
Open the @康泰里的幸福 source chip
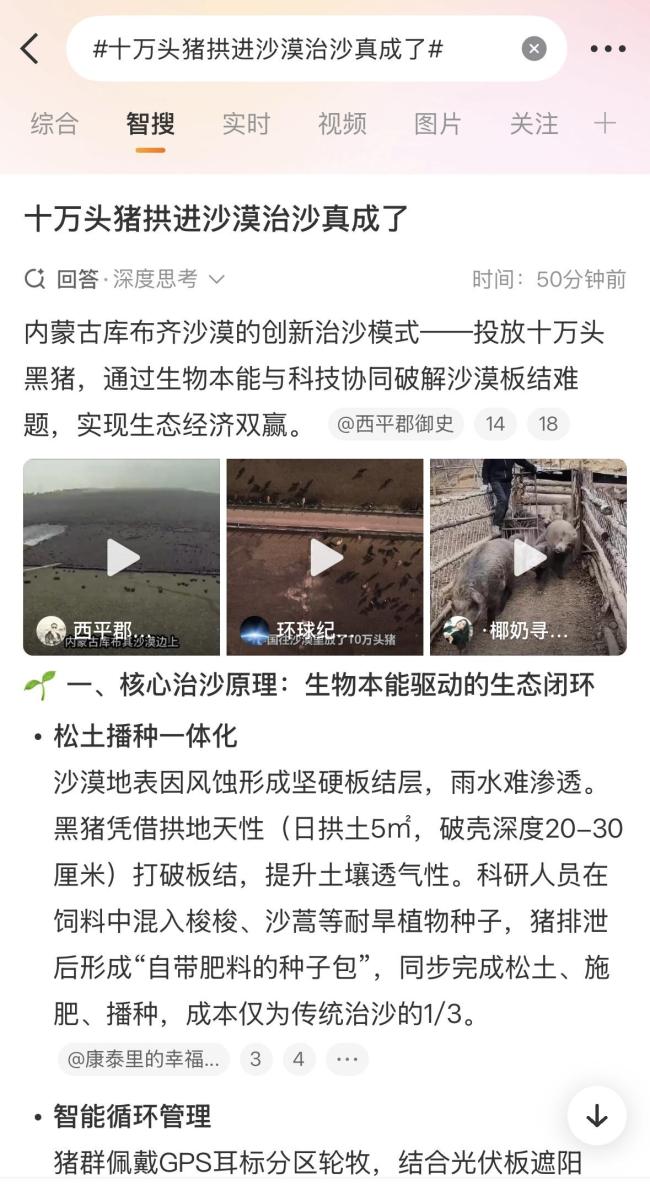143,1059
